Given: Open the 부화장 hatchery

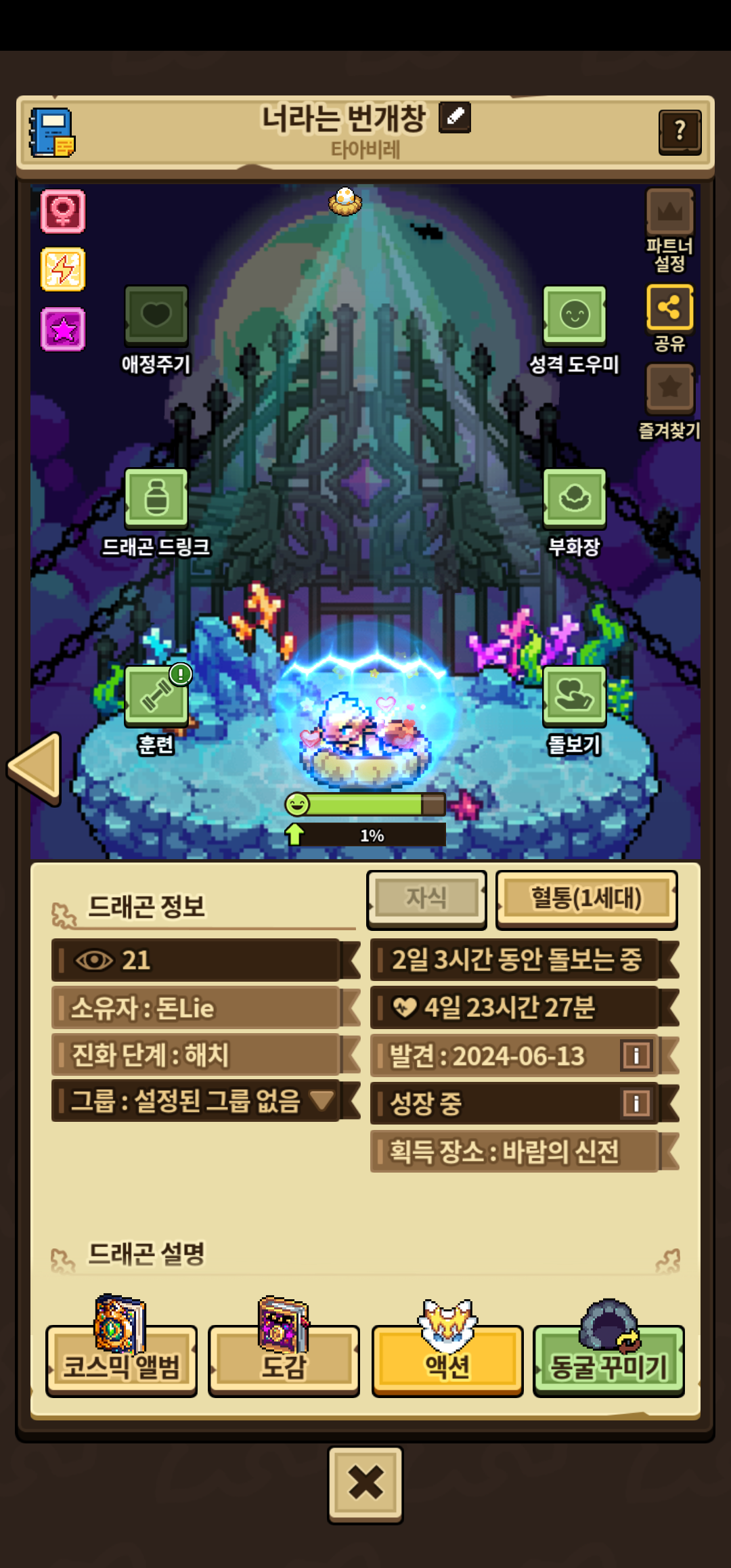Looking at the screenshot, I should [x=574, y=498].
